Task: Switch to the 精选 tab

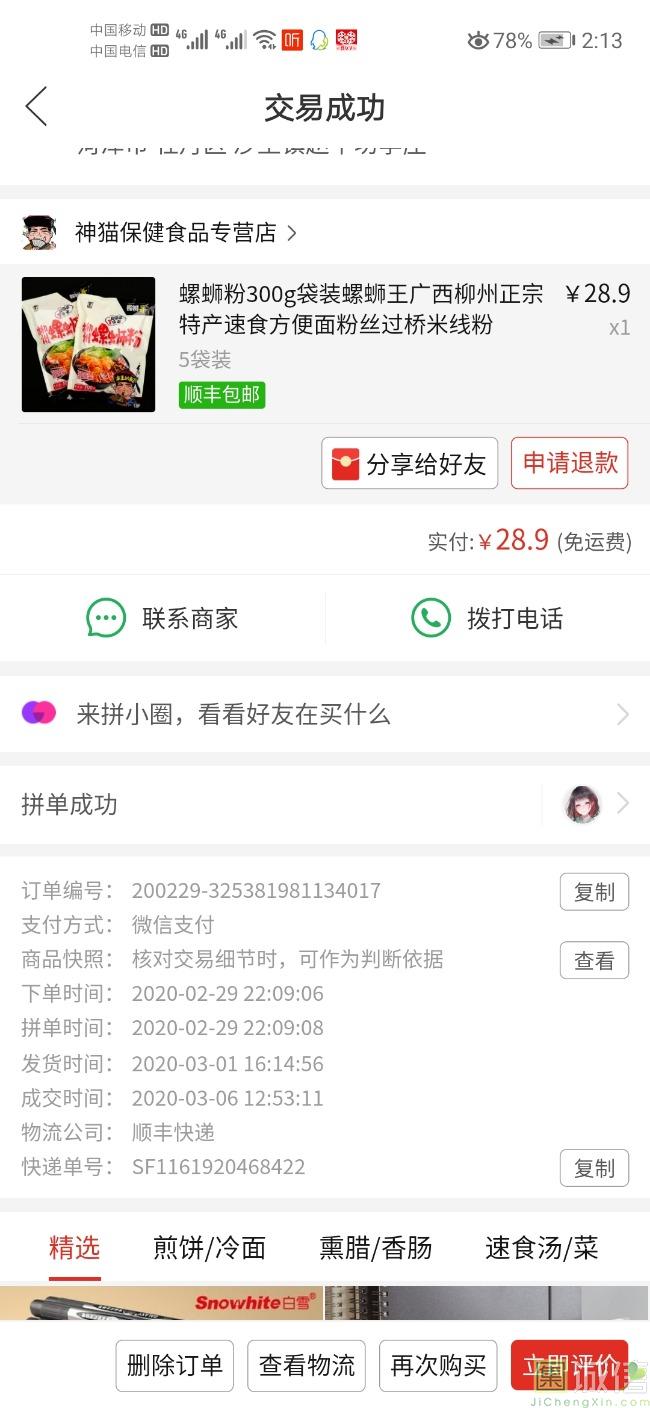Action: [75, 1248]
